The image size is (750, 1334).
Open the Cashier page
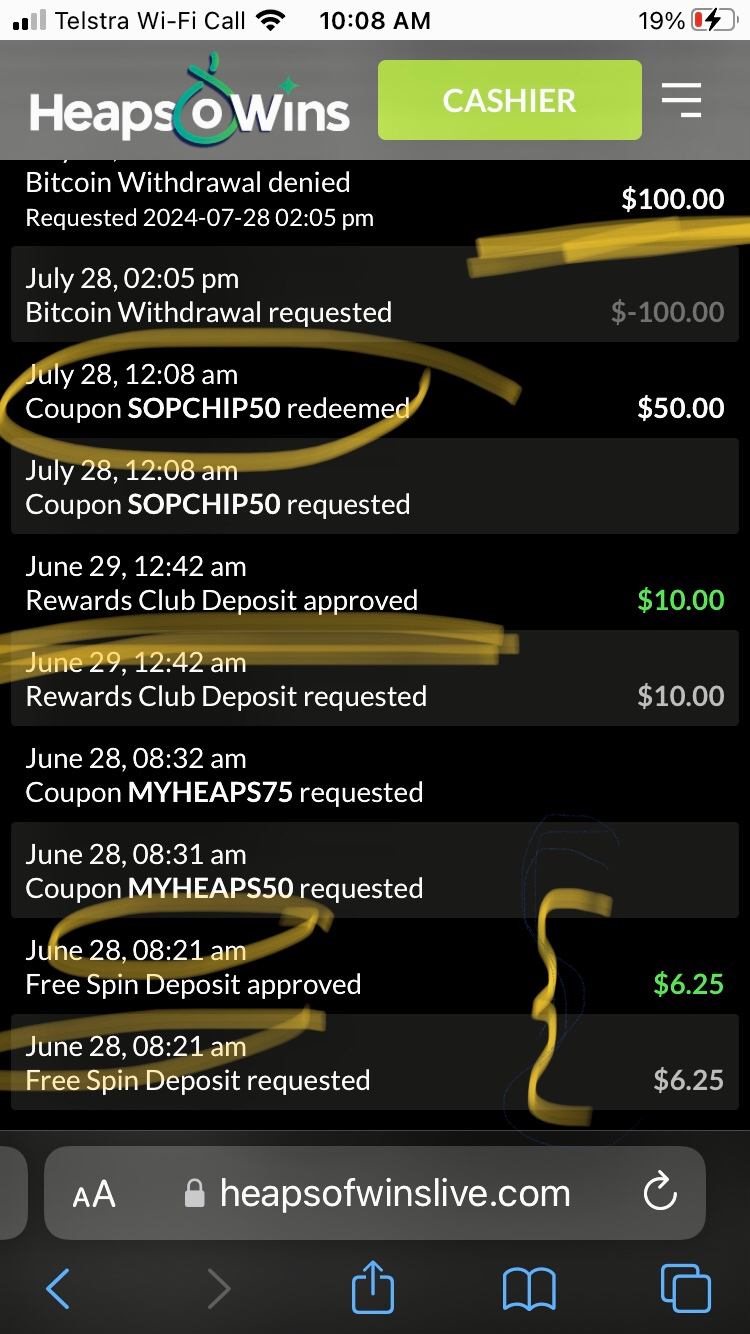pyautogui.click(x=509, y=100)
